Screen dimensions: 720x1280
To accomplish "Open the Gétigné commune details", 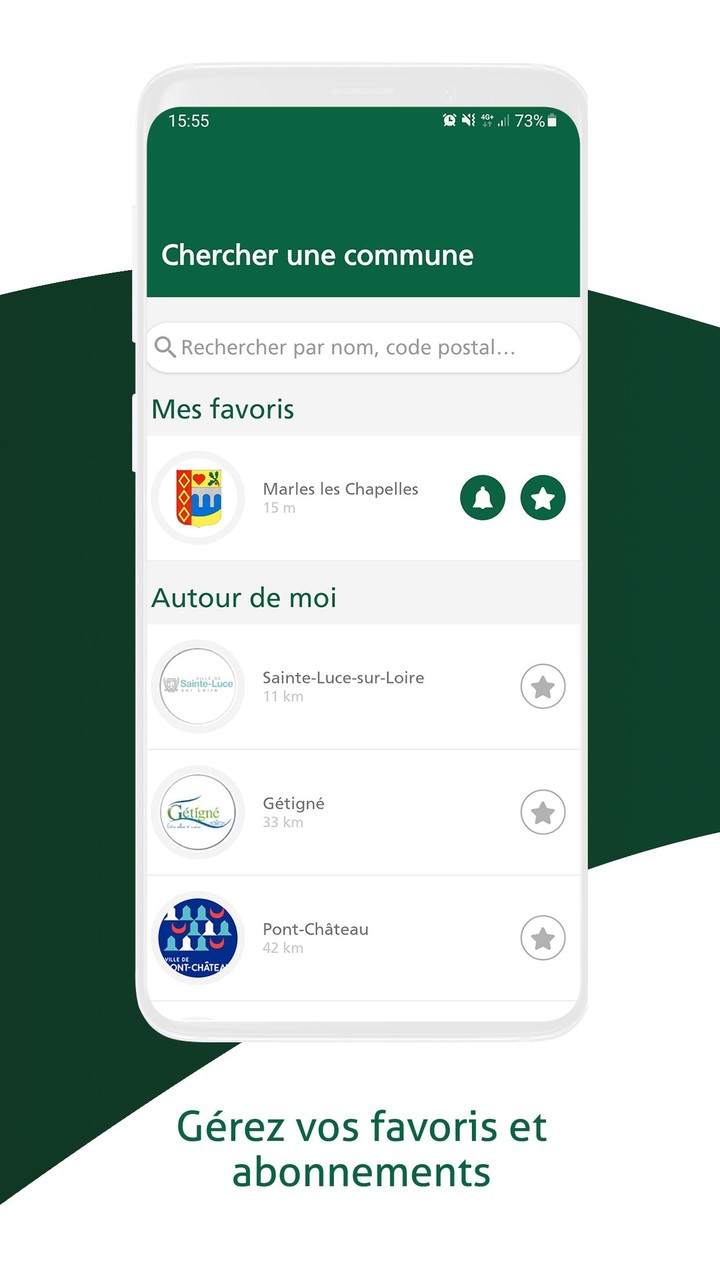I will (x=293, y=803).
